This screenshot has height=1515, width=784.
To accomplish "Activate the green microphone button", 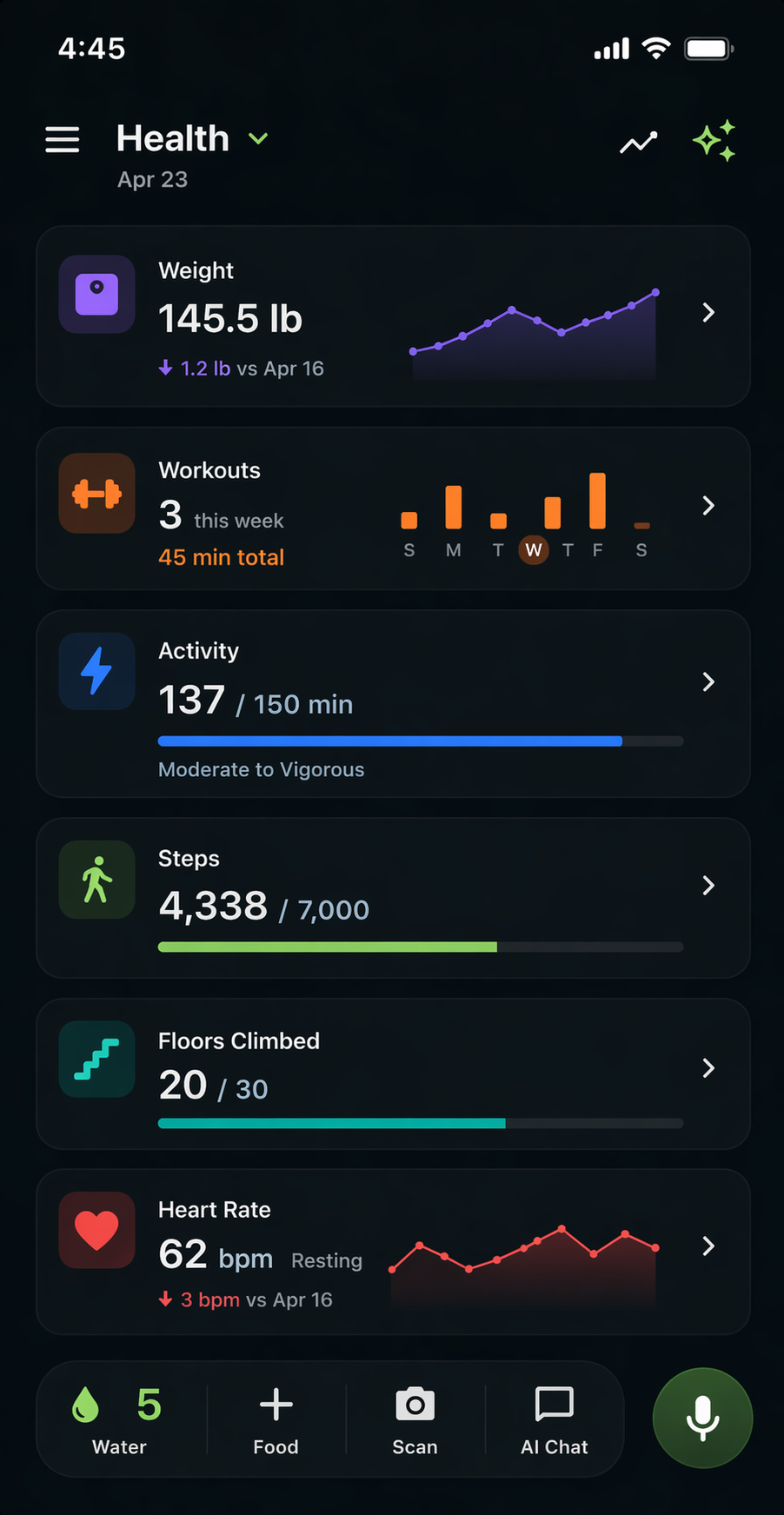I will tap(701, 1418).
